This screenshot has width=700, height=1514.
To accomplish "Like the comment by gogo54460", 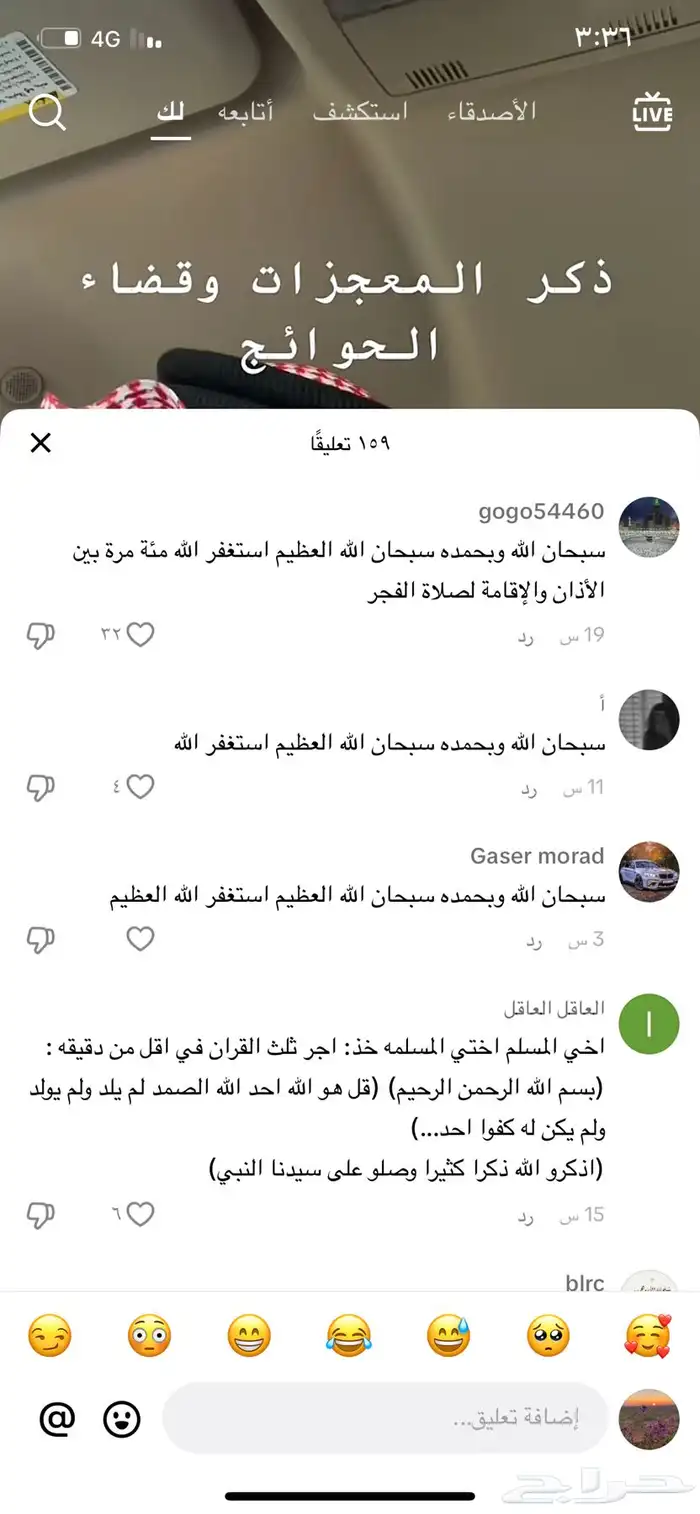I will (141, 635).
